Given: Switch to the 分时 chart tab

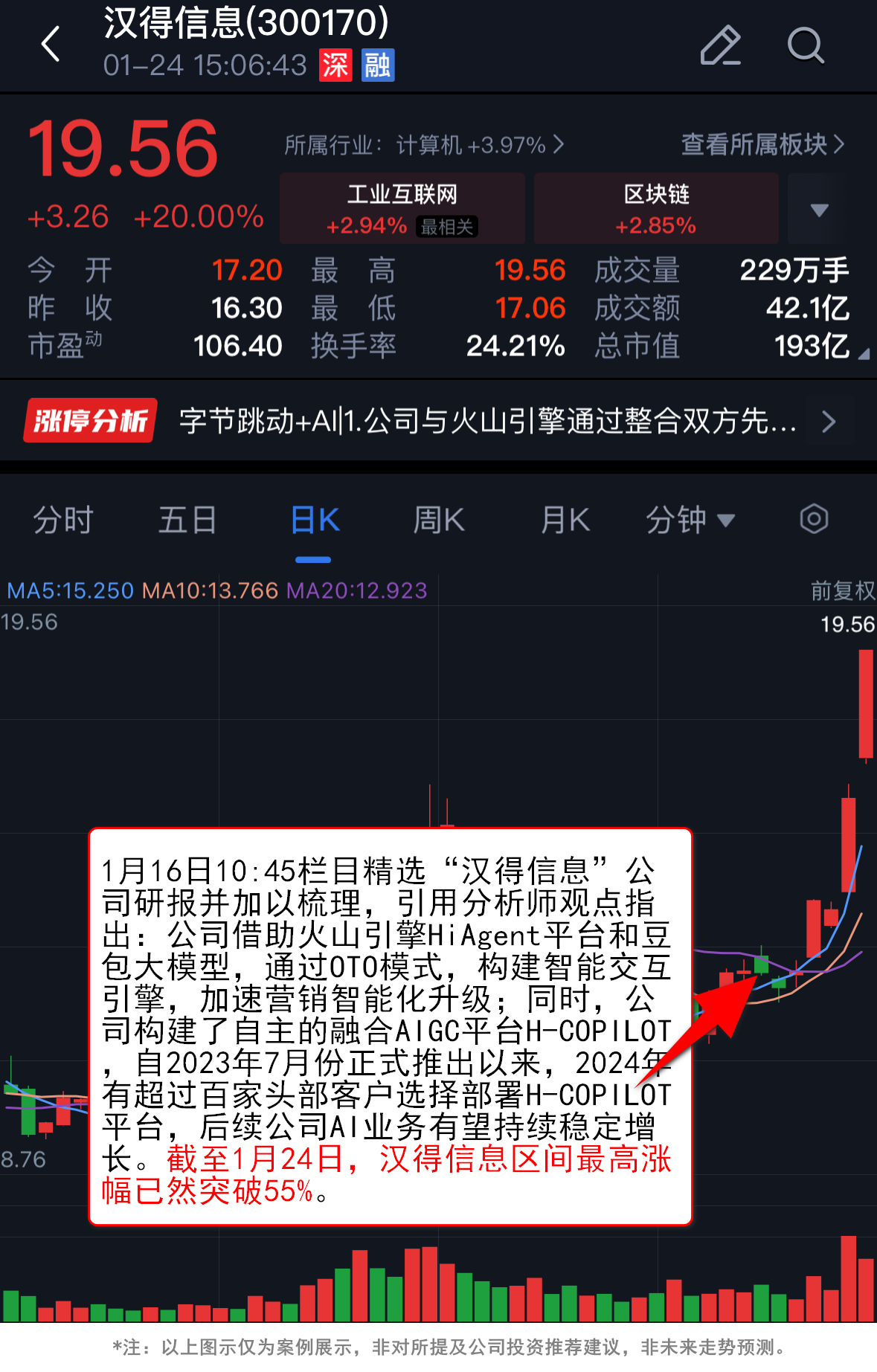Looking at the screenshot, I should 63,520.
